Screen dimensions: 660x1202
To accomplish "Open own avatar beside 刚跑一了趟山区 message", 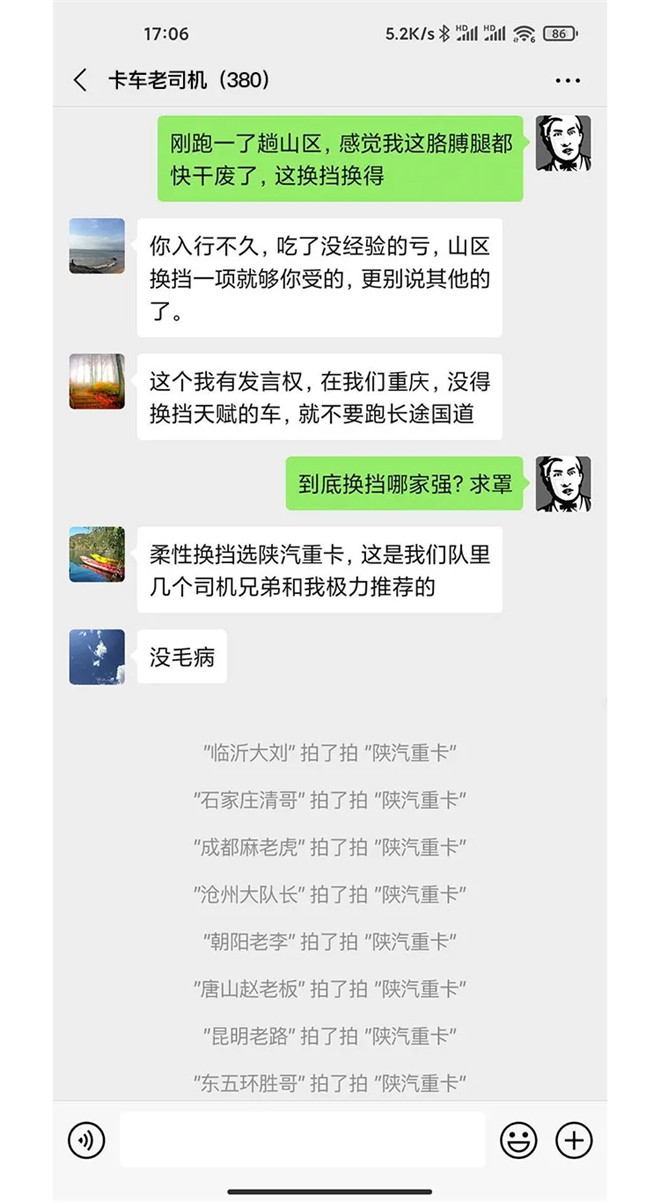I will pos(563,143).
